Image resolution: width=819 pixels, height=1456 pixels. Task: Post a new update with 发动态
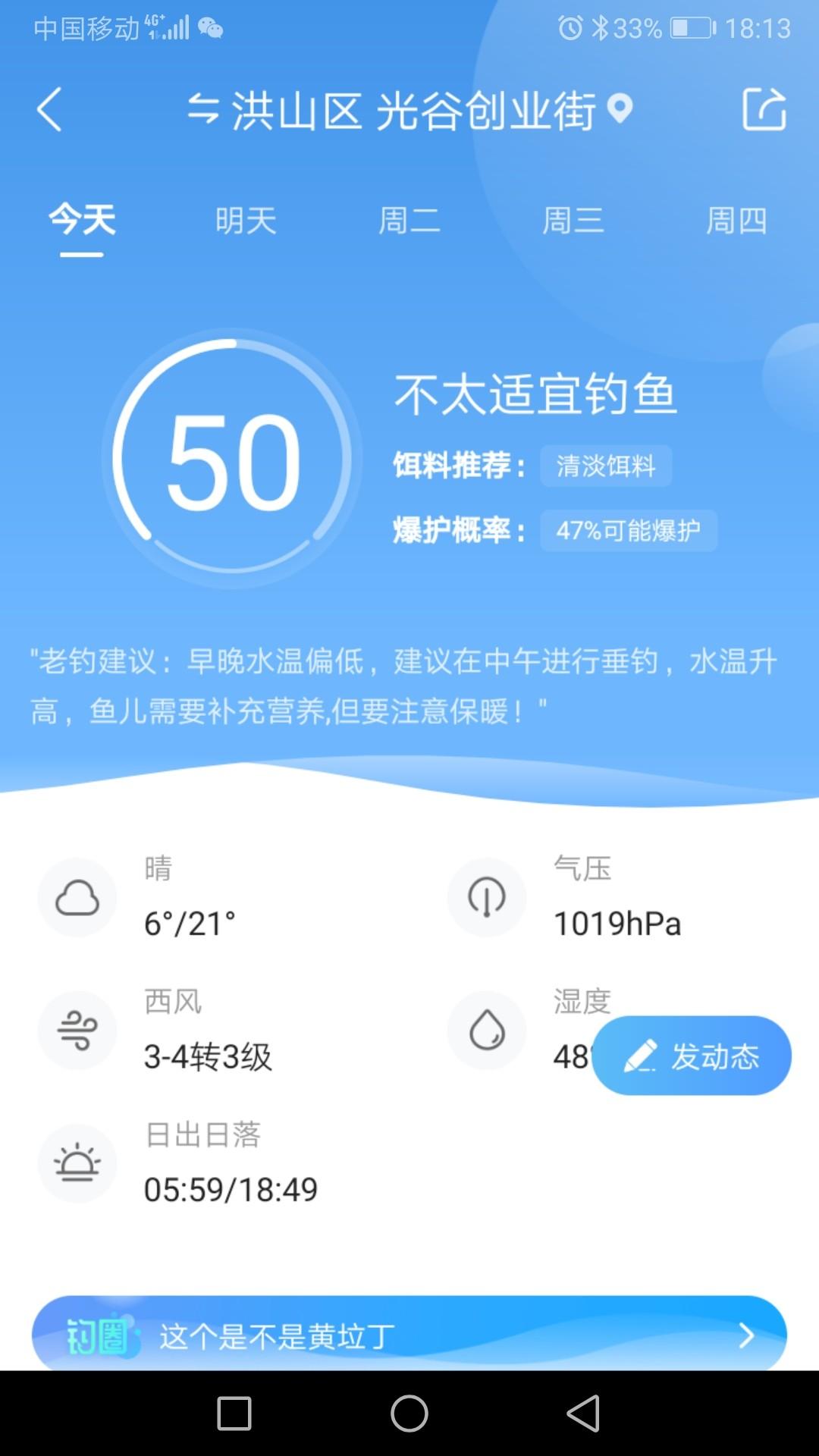coord(692,1056)
